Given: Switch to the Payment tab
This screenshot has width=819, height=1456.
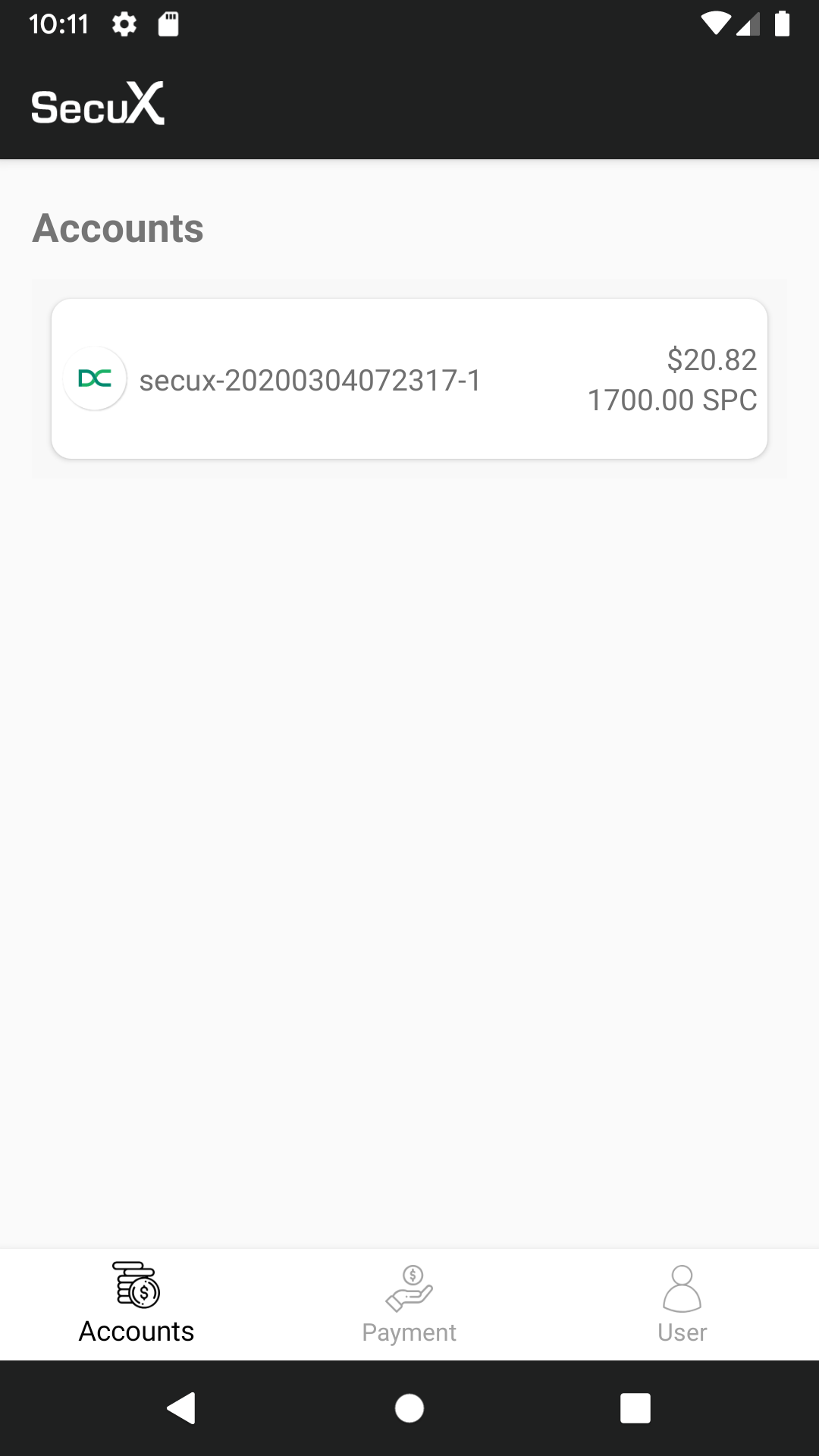Looking at the screenshot, I should (x=409, y=1304).
